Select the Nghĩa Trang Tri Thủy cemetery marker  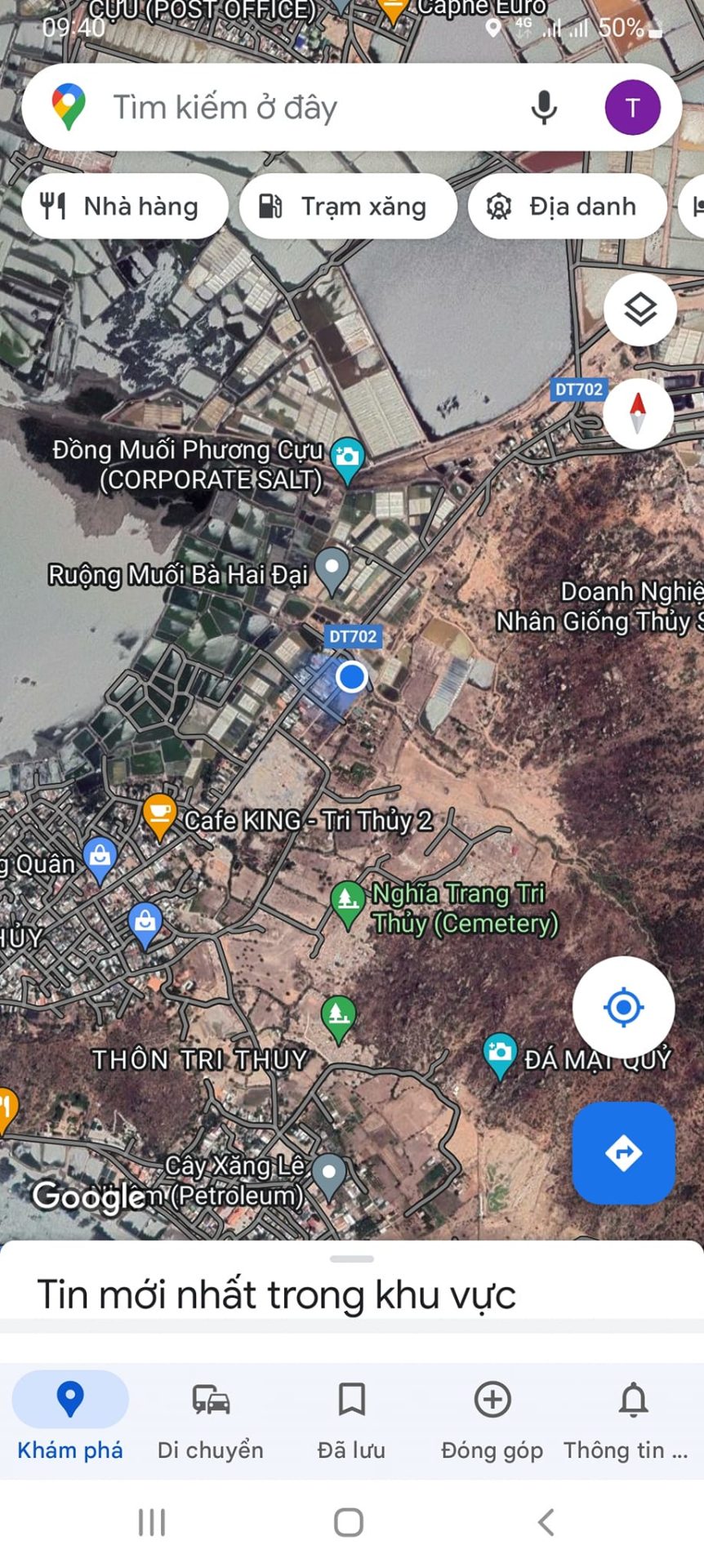347,902
